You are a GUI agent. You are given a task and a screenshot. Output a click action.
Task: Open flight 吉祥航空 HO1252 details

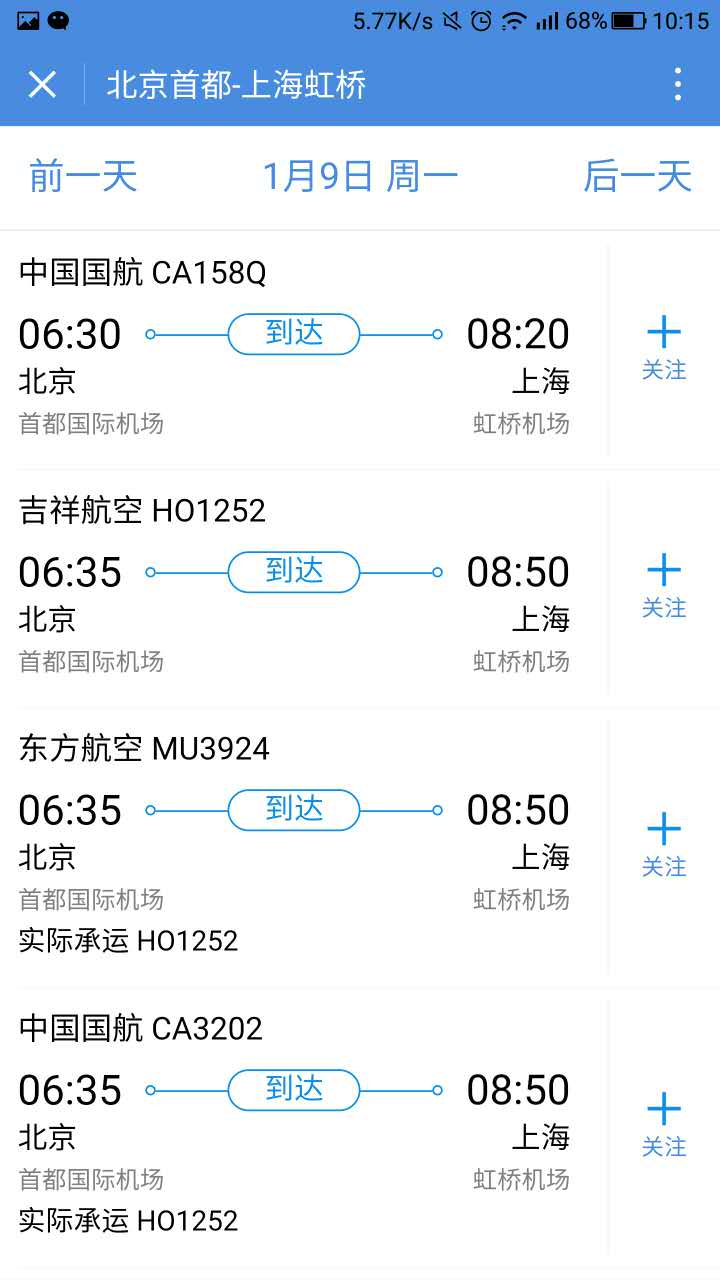[x=300, y=588]
